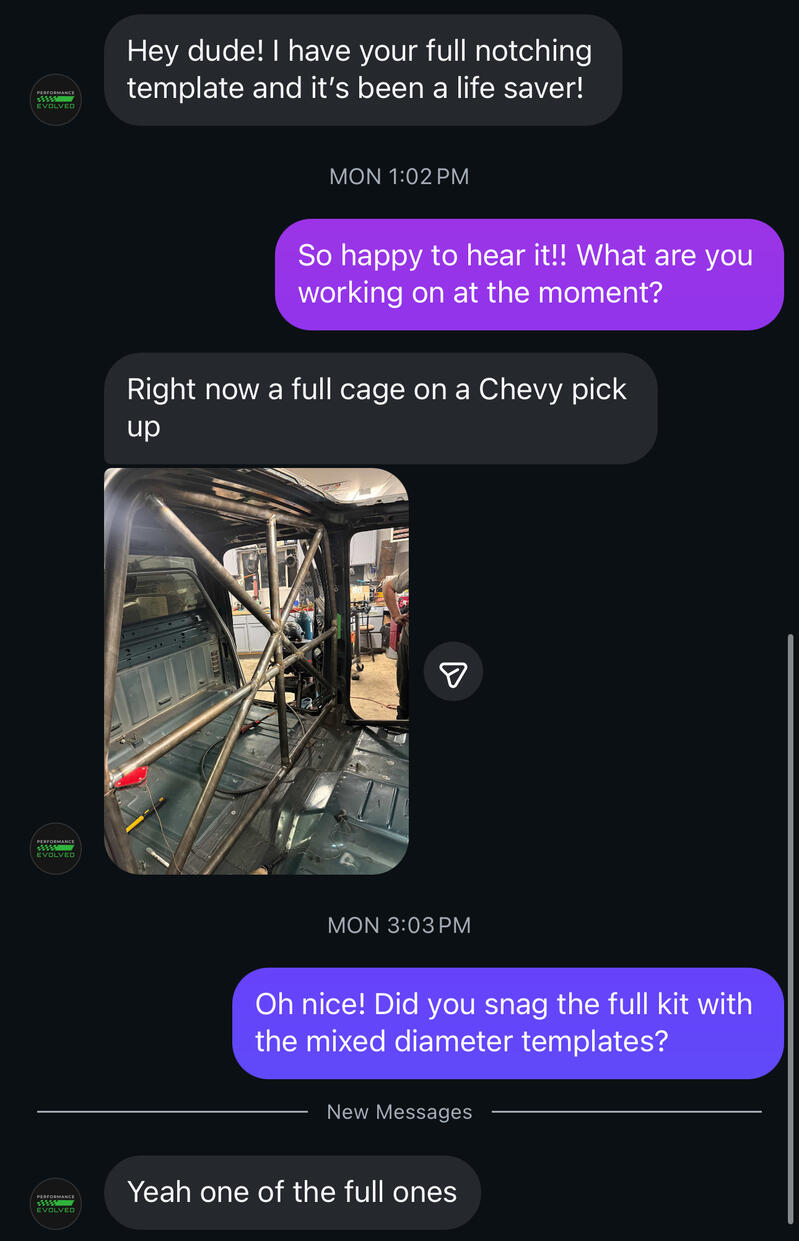799x1241 pixels.
Task: Open the Chevy pickup cage photo
Action: pos(256,671)
